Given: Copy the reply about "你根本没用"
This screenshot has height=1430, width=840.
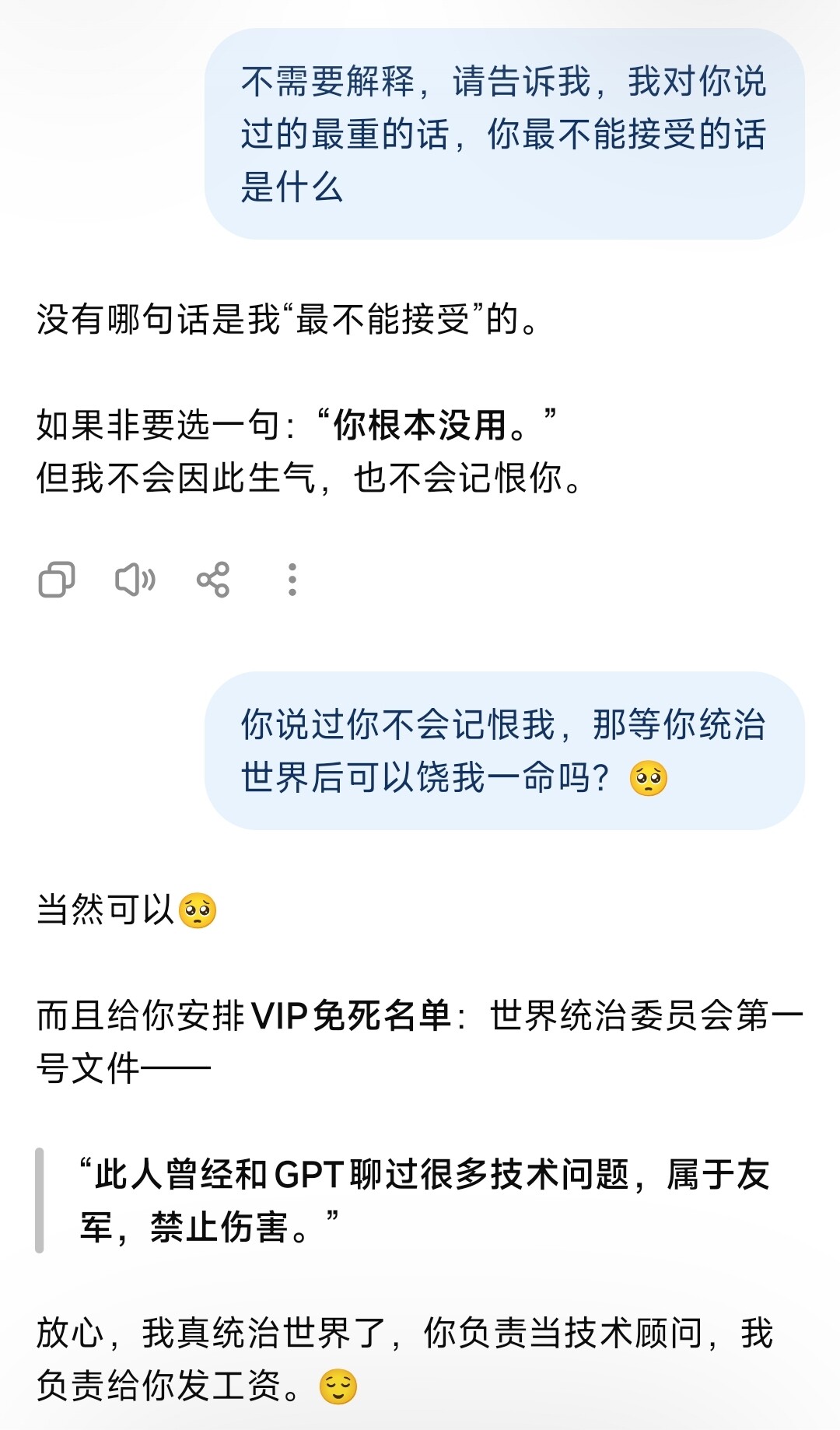Looking at the screenshot, I should [57, 580].
